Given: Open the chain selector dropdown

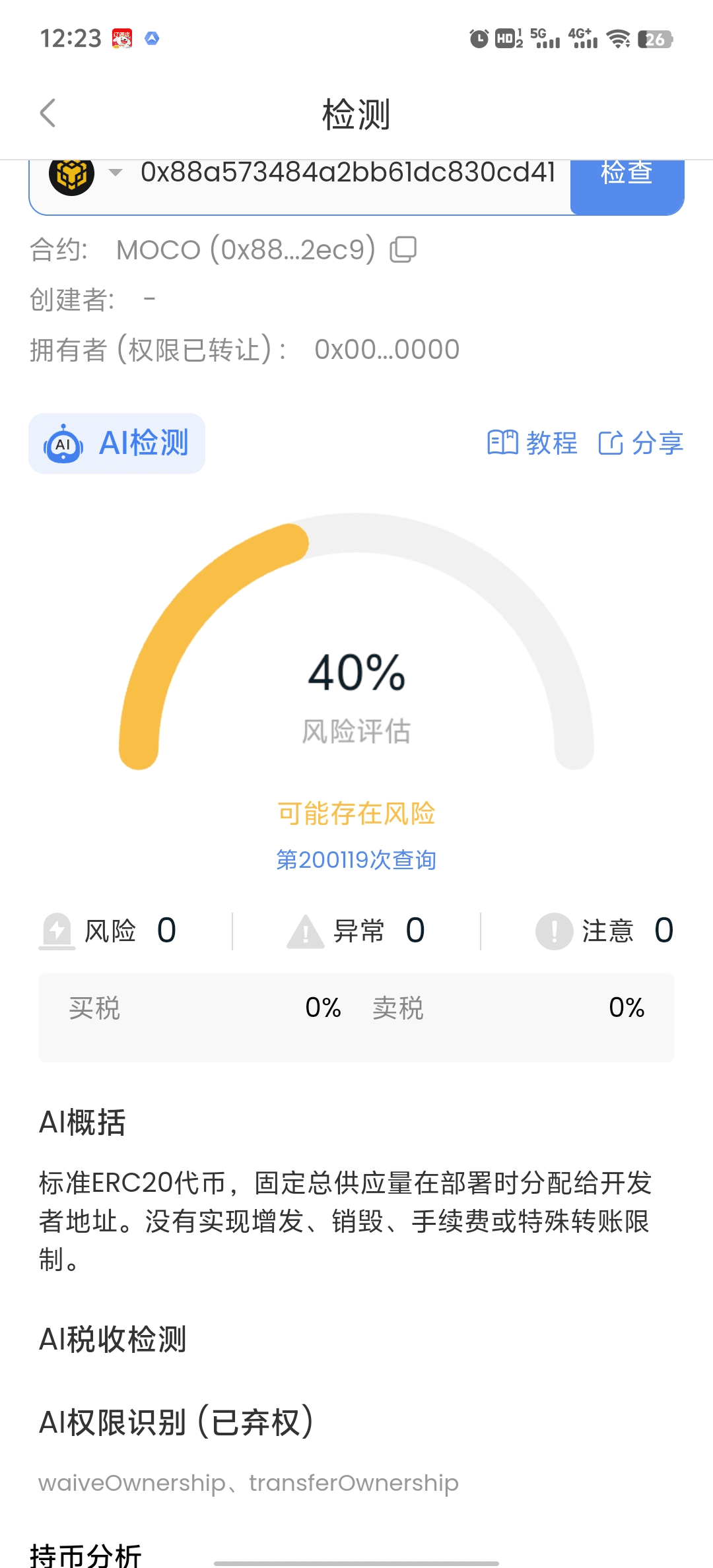Looking at the screenshot, I should 85,174.
